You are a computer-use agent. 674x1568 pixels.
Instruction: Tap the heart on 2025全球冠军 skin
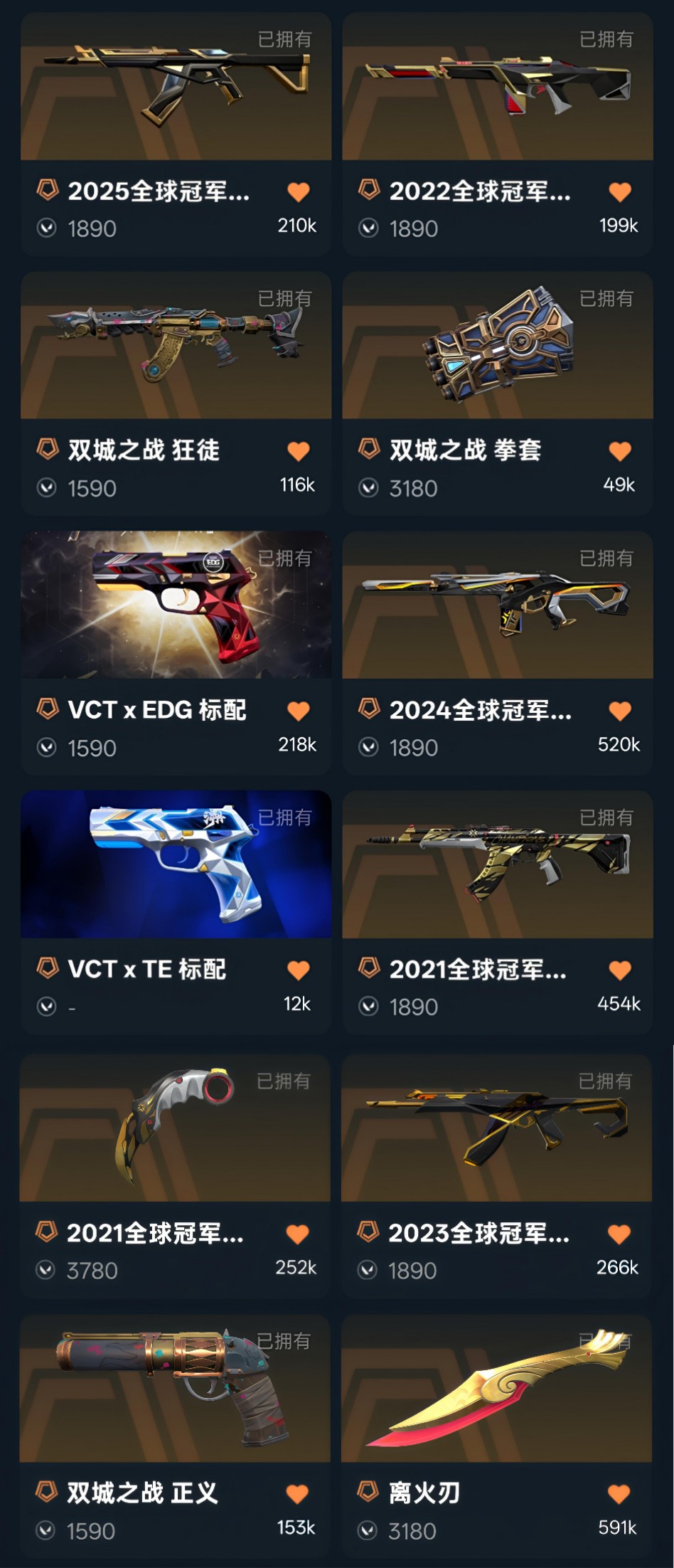point(299,191)
